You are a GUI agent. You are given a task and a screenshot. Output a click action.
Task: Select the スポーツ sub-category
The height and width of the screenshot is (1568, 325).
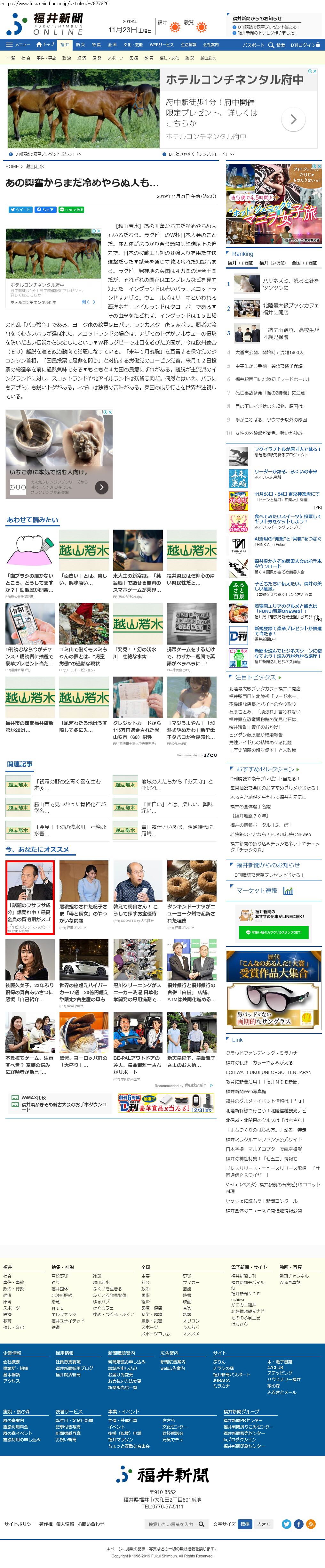[x=115, y=58]
